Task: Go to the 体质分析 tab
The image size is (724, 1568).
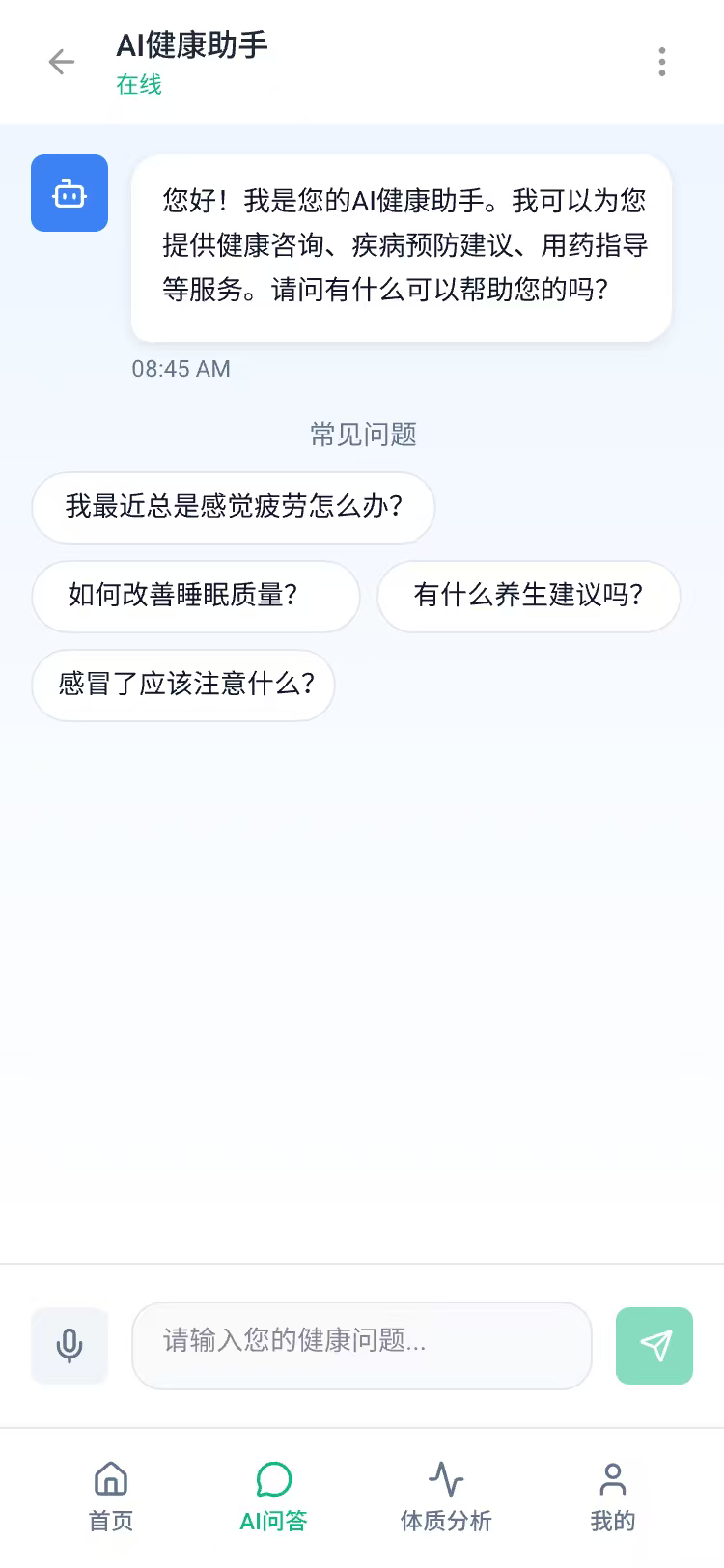Action: [x=446, y=1496]
